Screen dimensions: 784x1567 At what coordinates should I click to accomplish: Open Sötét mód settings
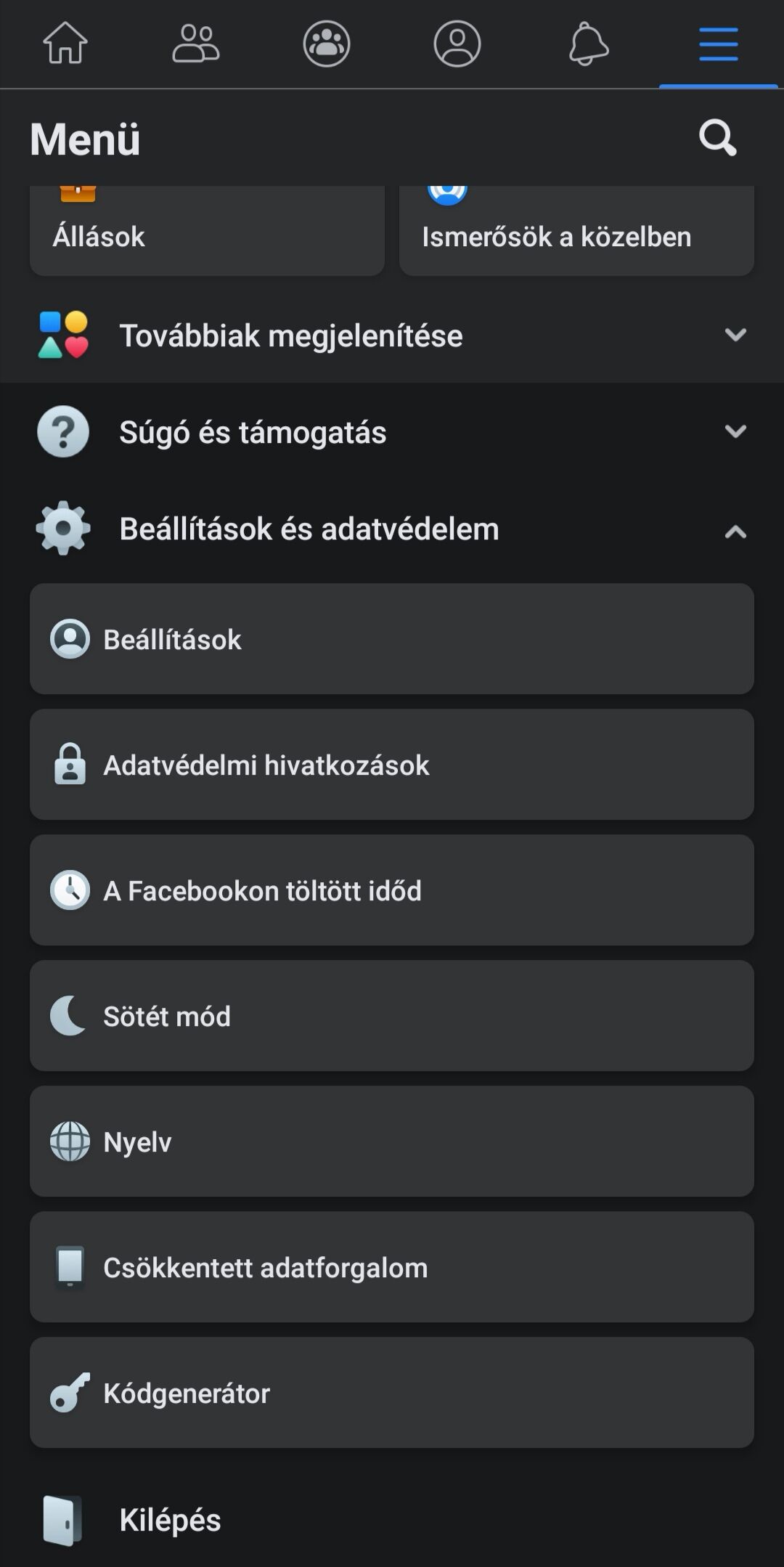tap(392, 1016)
